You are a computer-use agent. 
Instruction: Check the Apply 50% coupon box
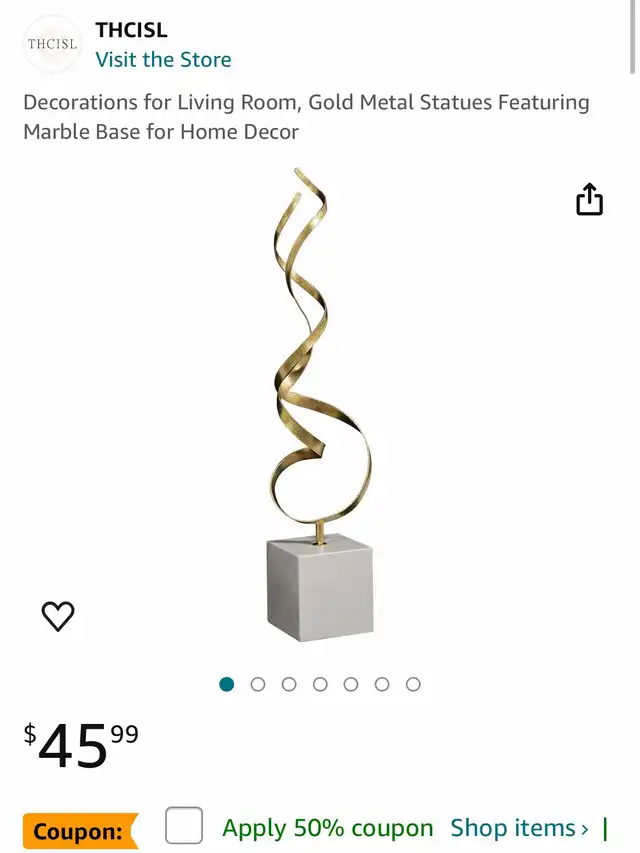click(184, 826)
